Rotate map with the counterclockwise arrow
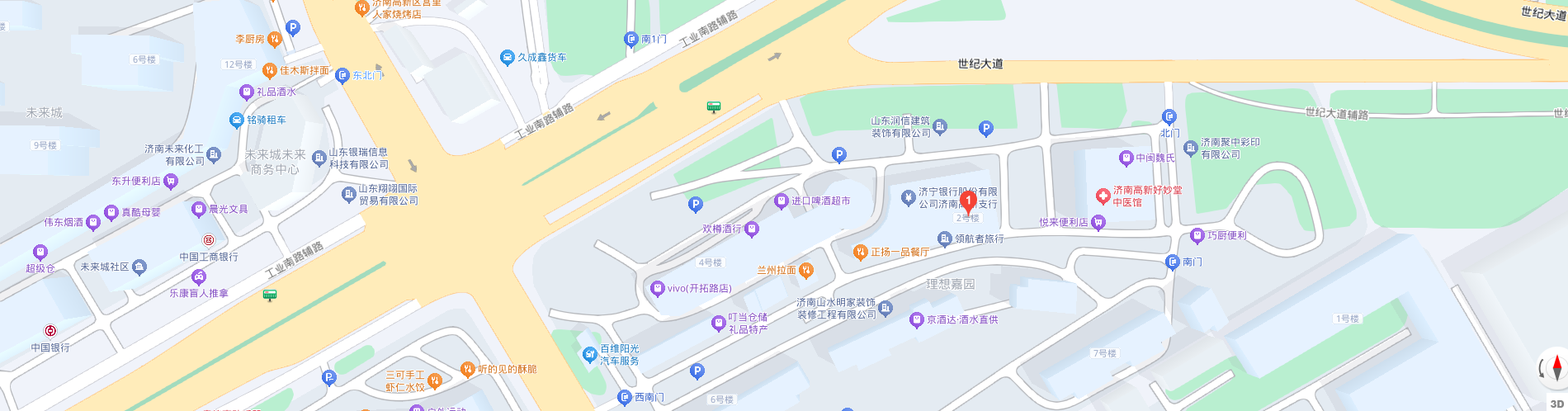This screenshot has height=411, width=1568. (x=1542, y=368)
